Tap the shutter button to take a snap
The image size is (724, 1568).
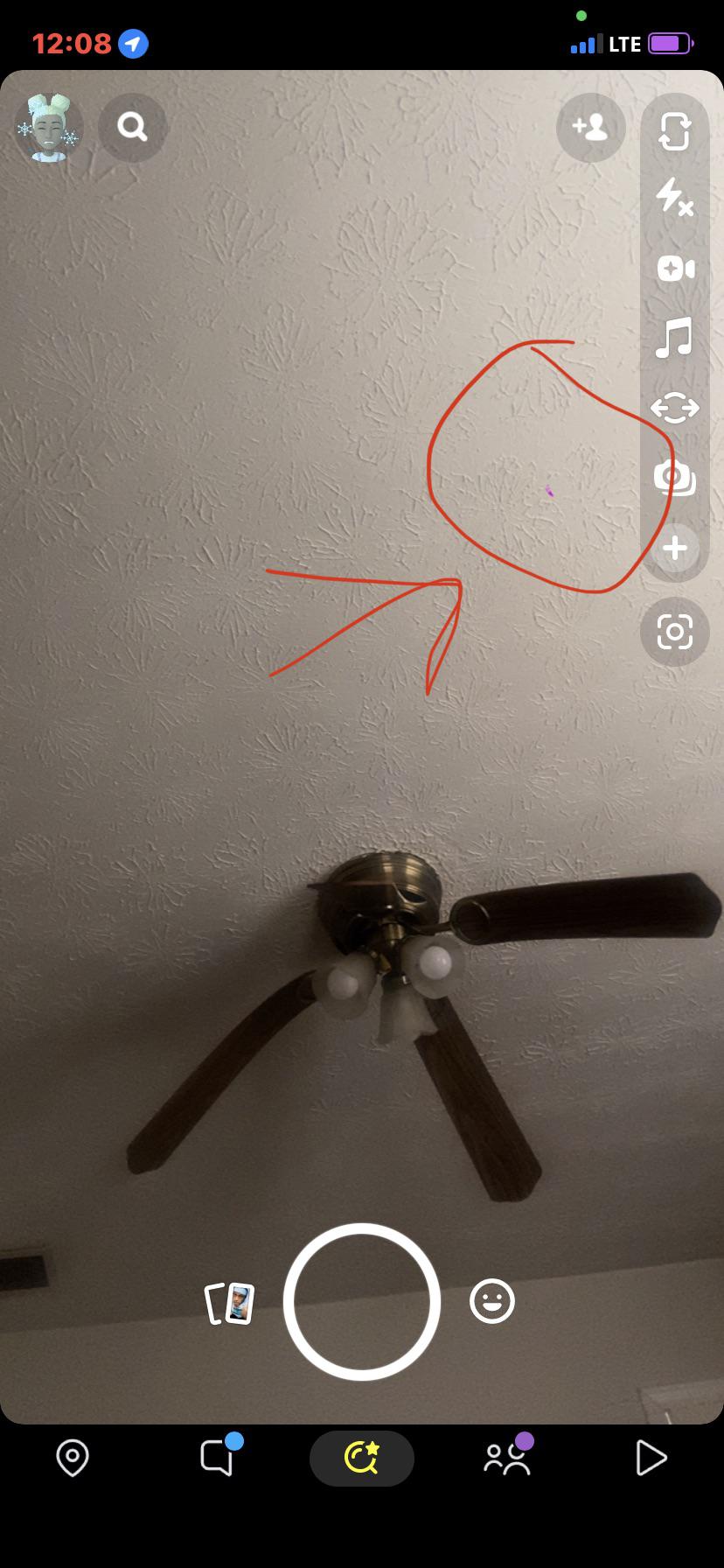362,1302
